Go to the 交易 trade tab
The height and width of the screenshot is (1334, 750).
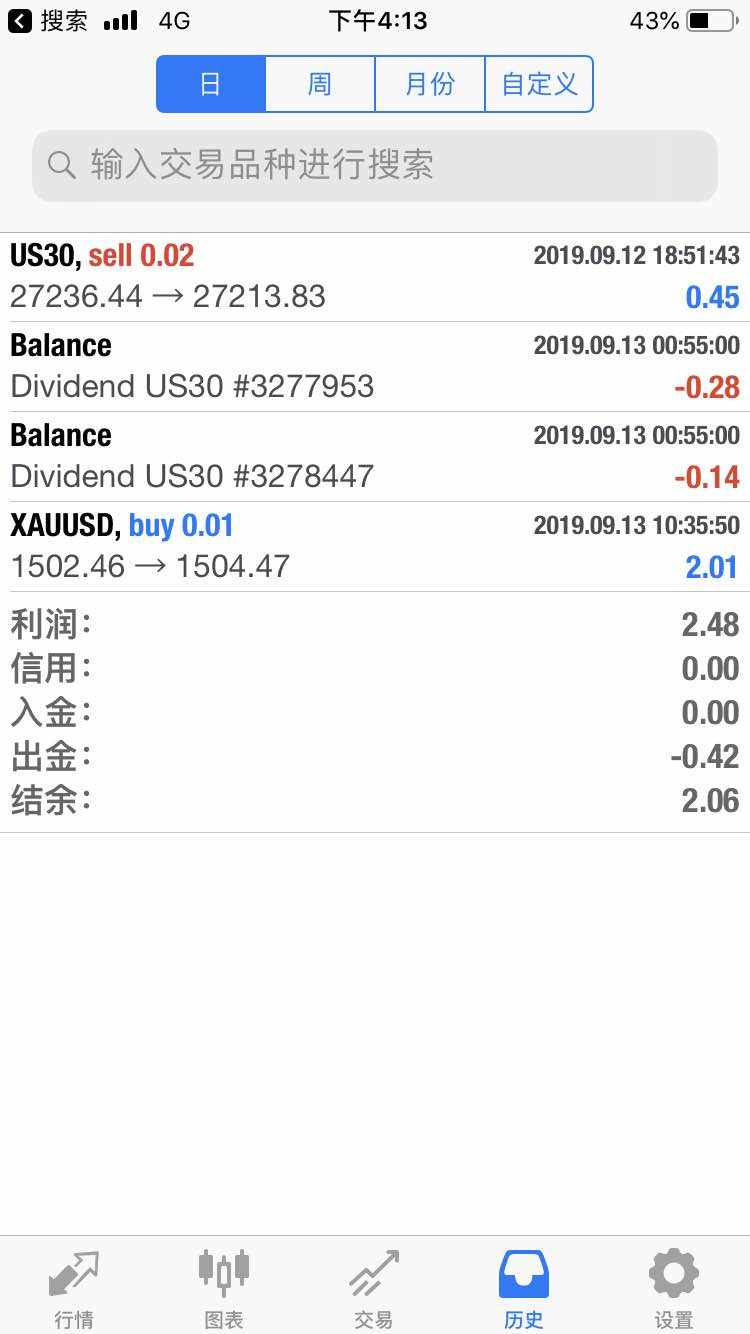coord(374,1288)
